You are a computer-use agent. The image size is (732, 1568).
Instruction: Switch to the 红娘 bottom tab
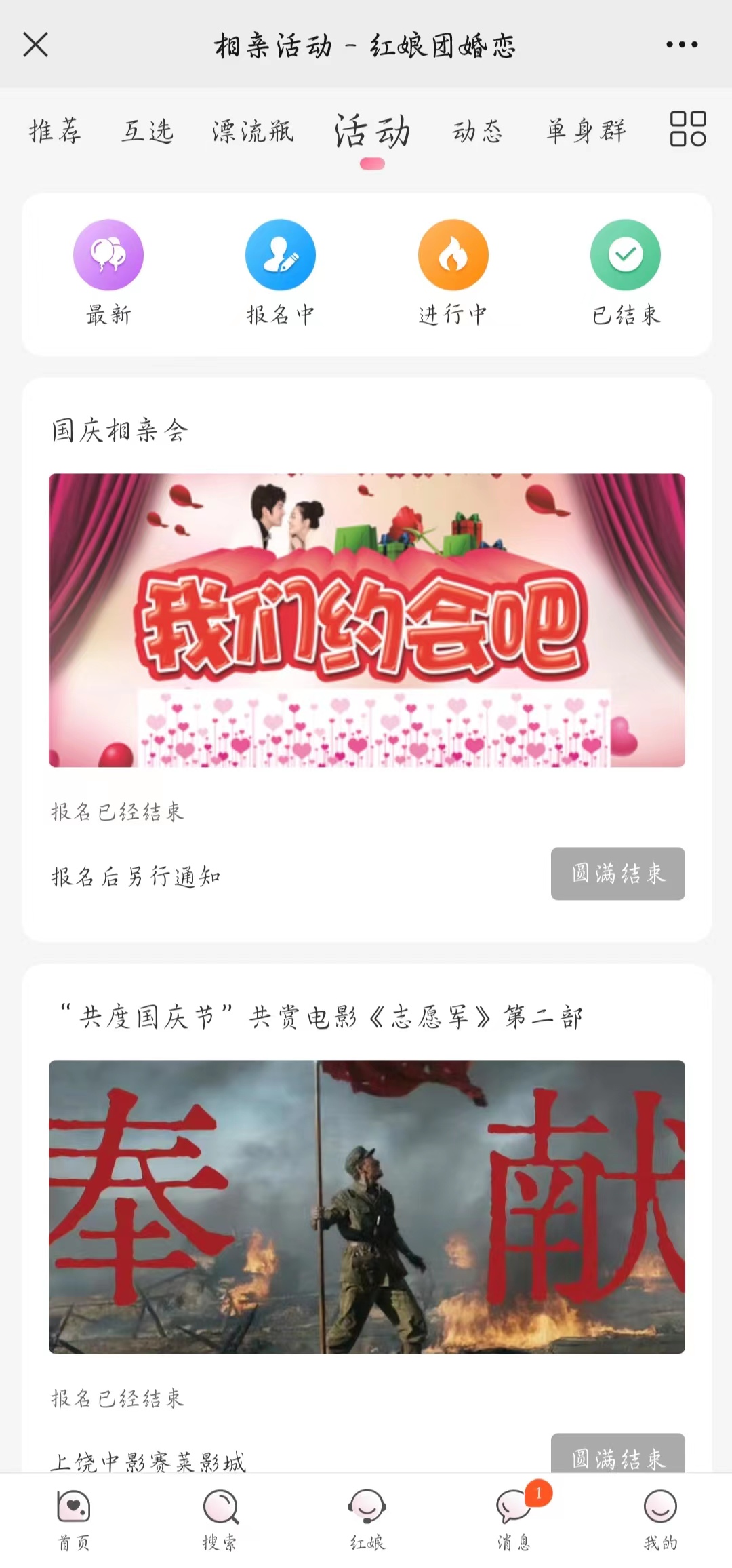click(367, 1519)
